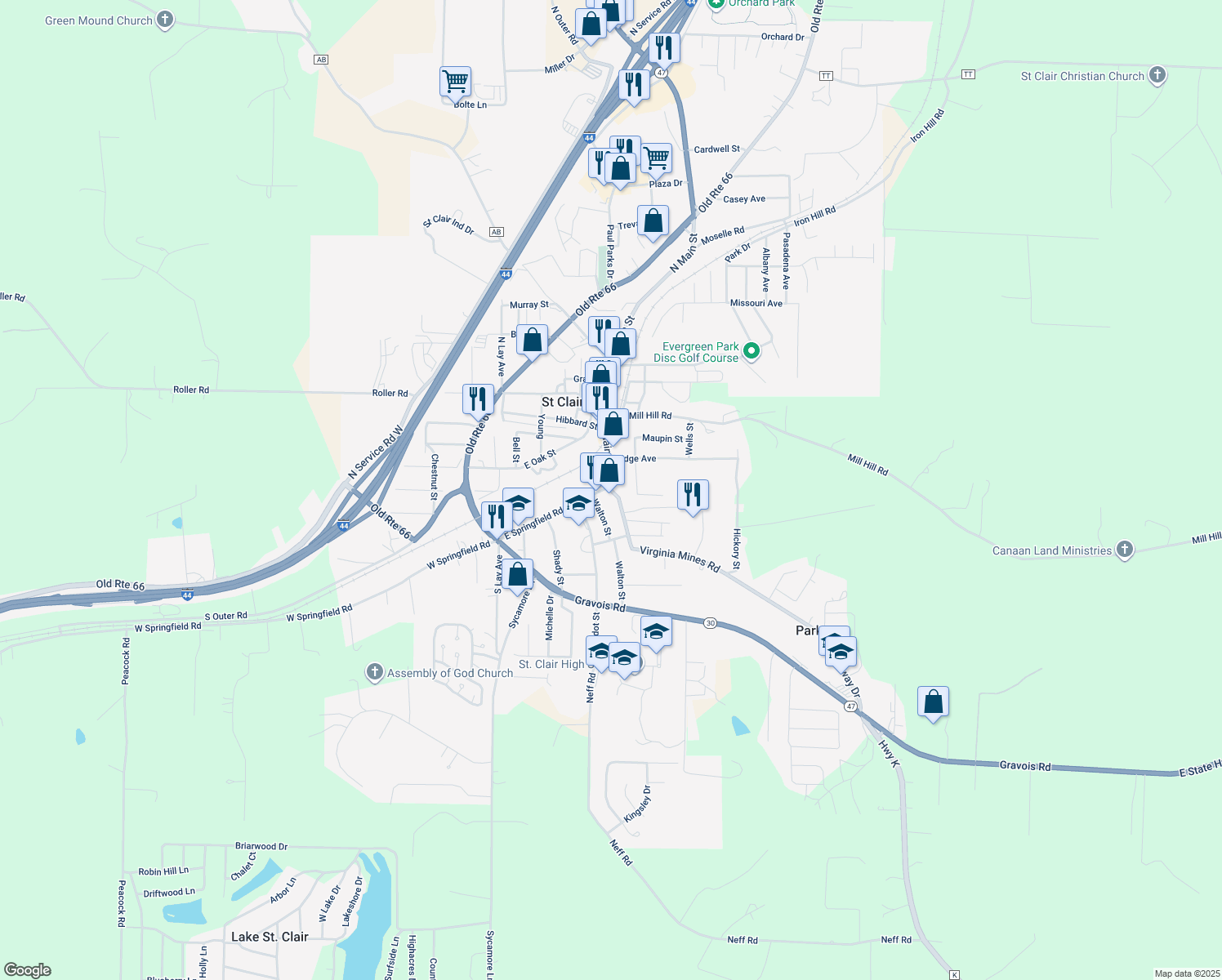
Task: Tap the grocery cart marker by Bolte Ln
Action: [x=455, y=82]
